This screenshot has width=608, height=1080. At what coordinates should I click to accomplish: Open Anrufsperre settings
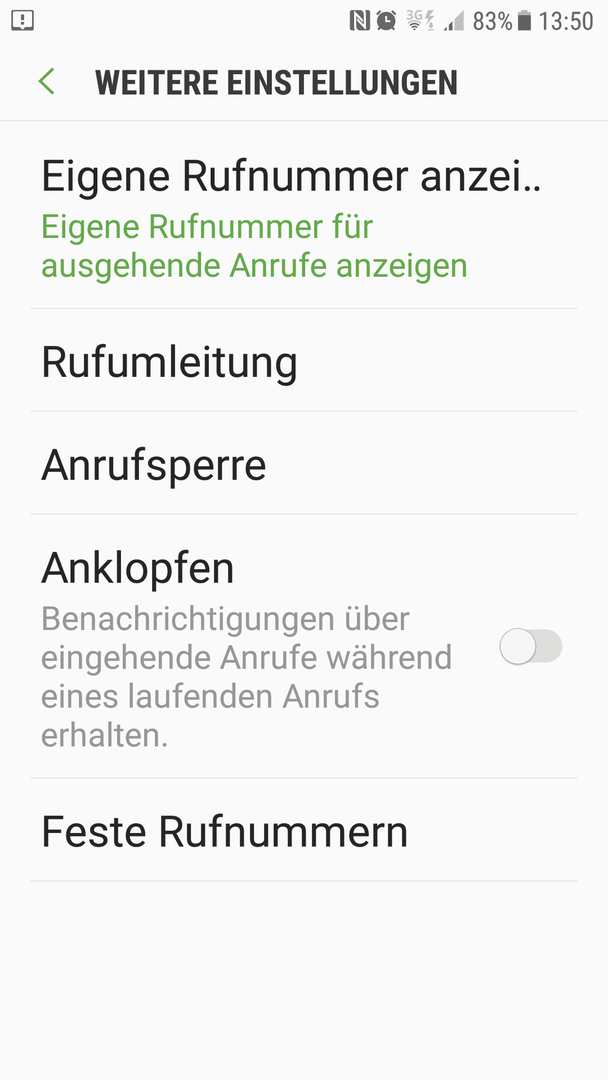304,464
